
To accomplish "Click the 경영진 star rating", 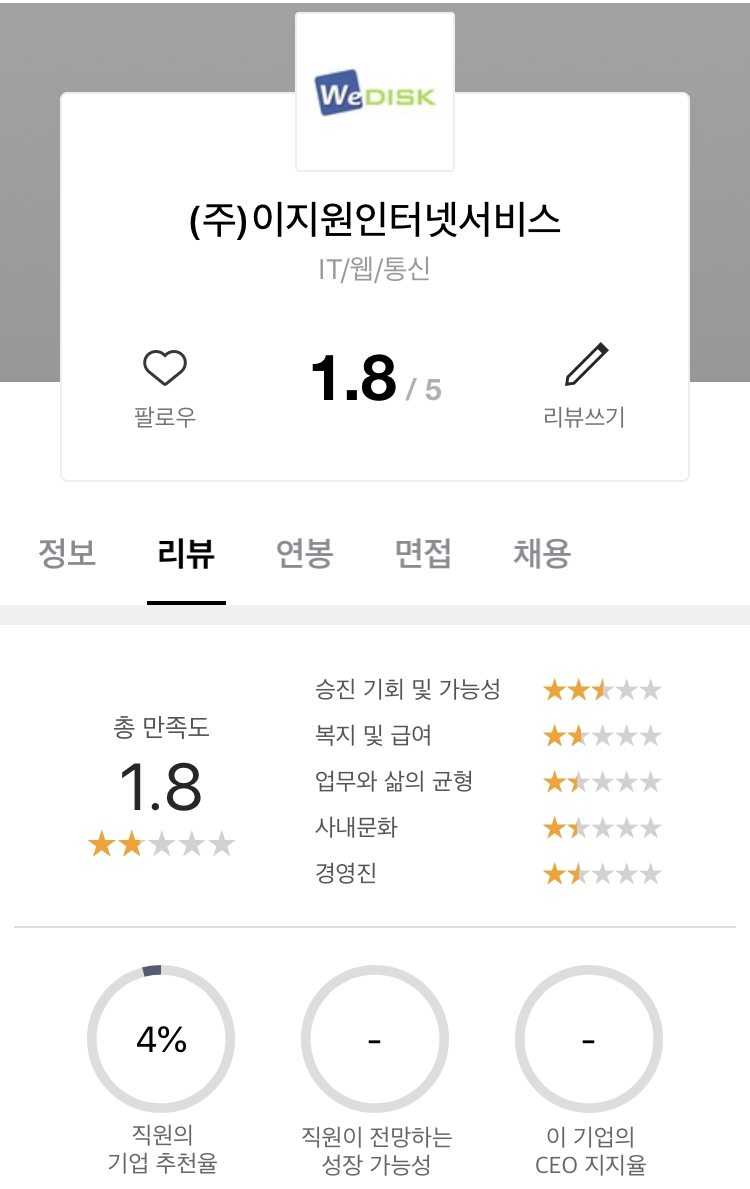I will (x=601, y=873).
